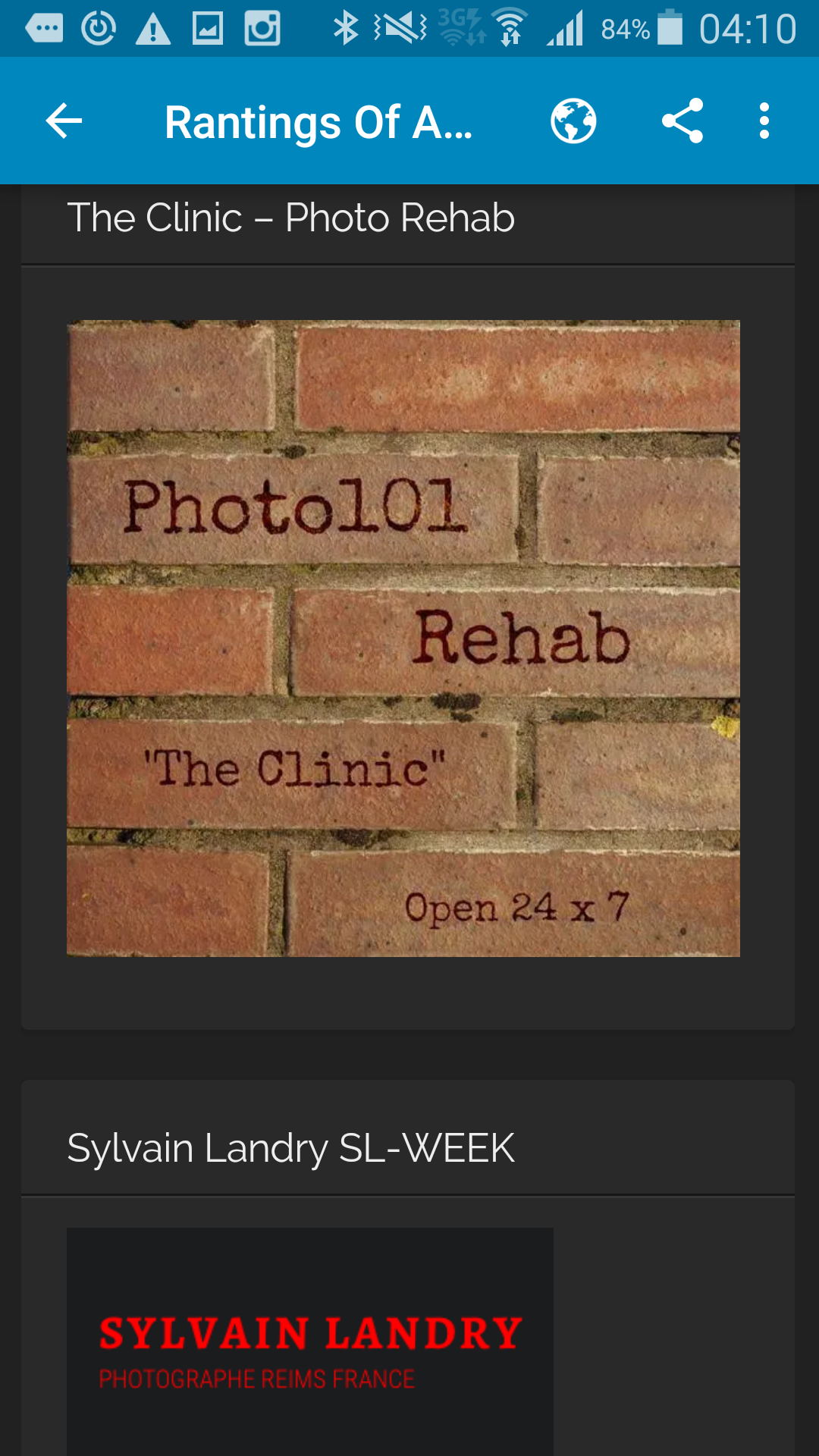Open the Photo101 Rehab Clinic badge image
The height and width of the screenshot is (1456, 819).
pos(403,638)
